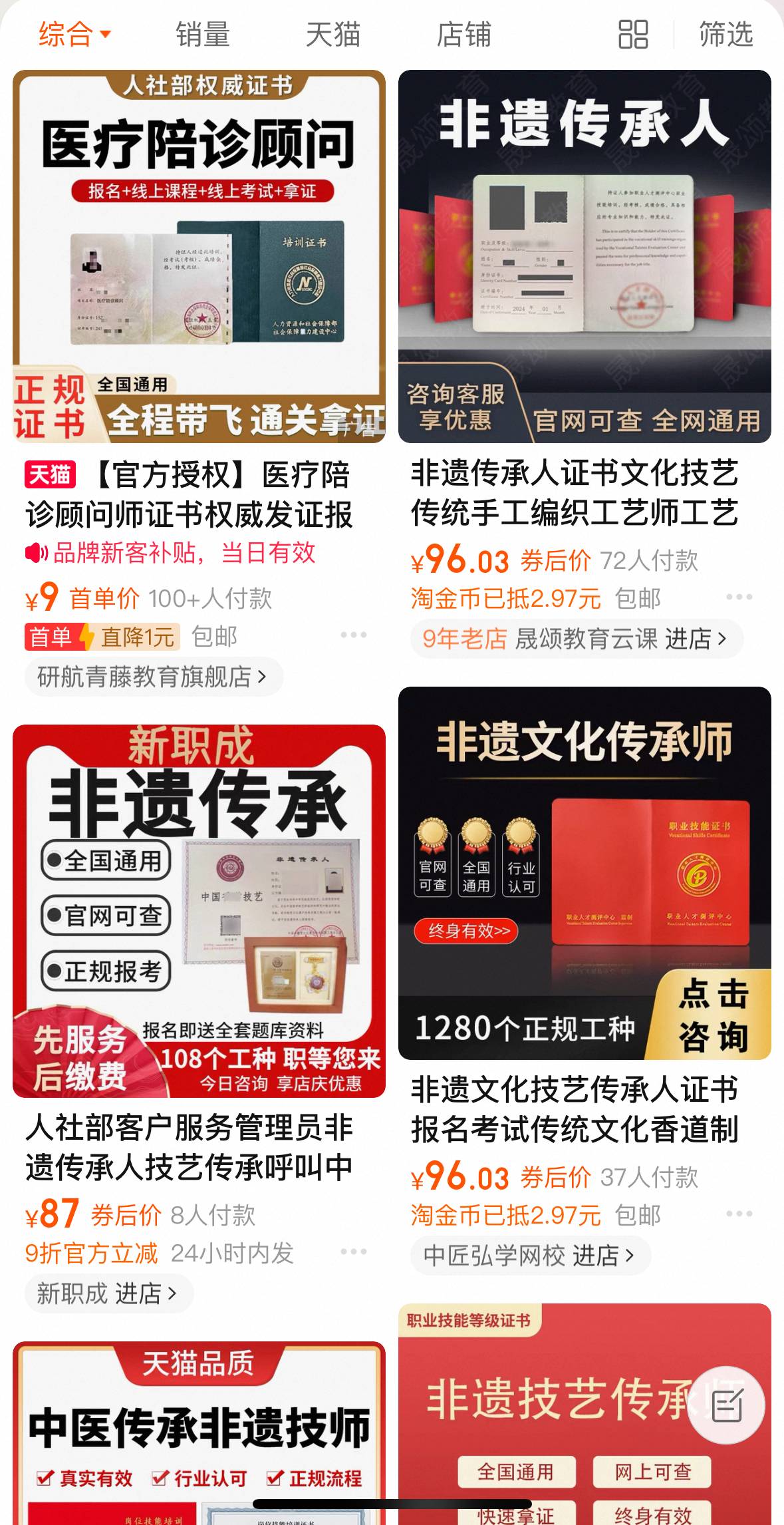Open more options for the ¥87 item
This screenshot has height=1525, width=784.
(x=353, y=1252)
